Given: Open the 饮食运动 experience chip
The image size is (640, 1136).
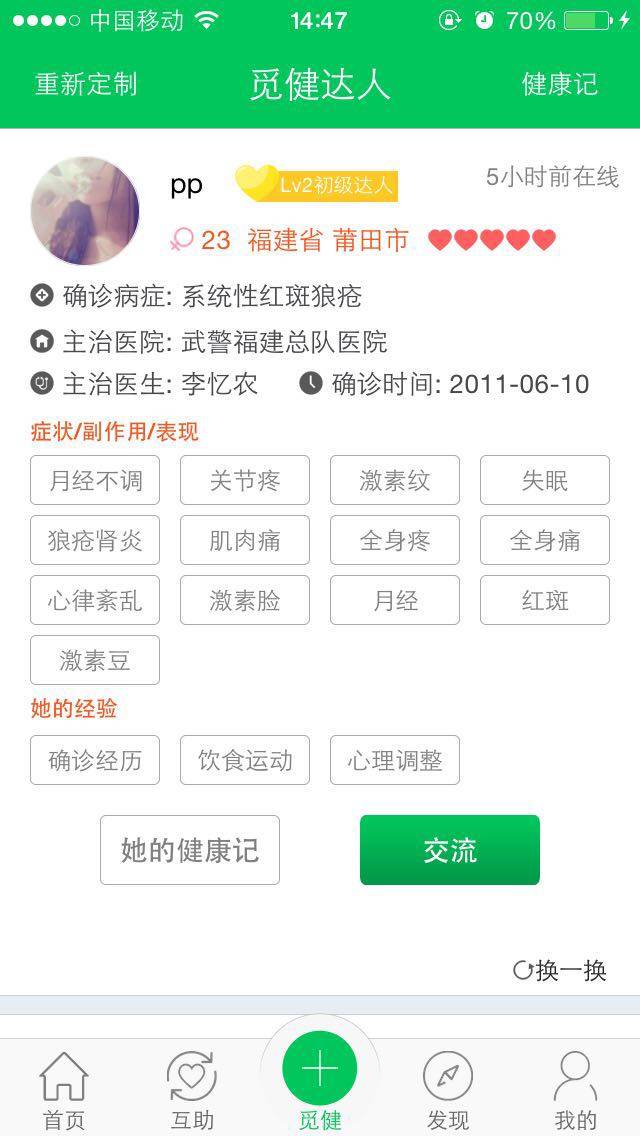Looking at the screenshot, I should (245, 761).
